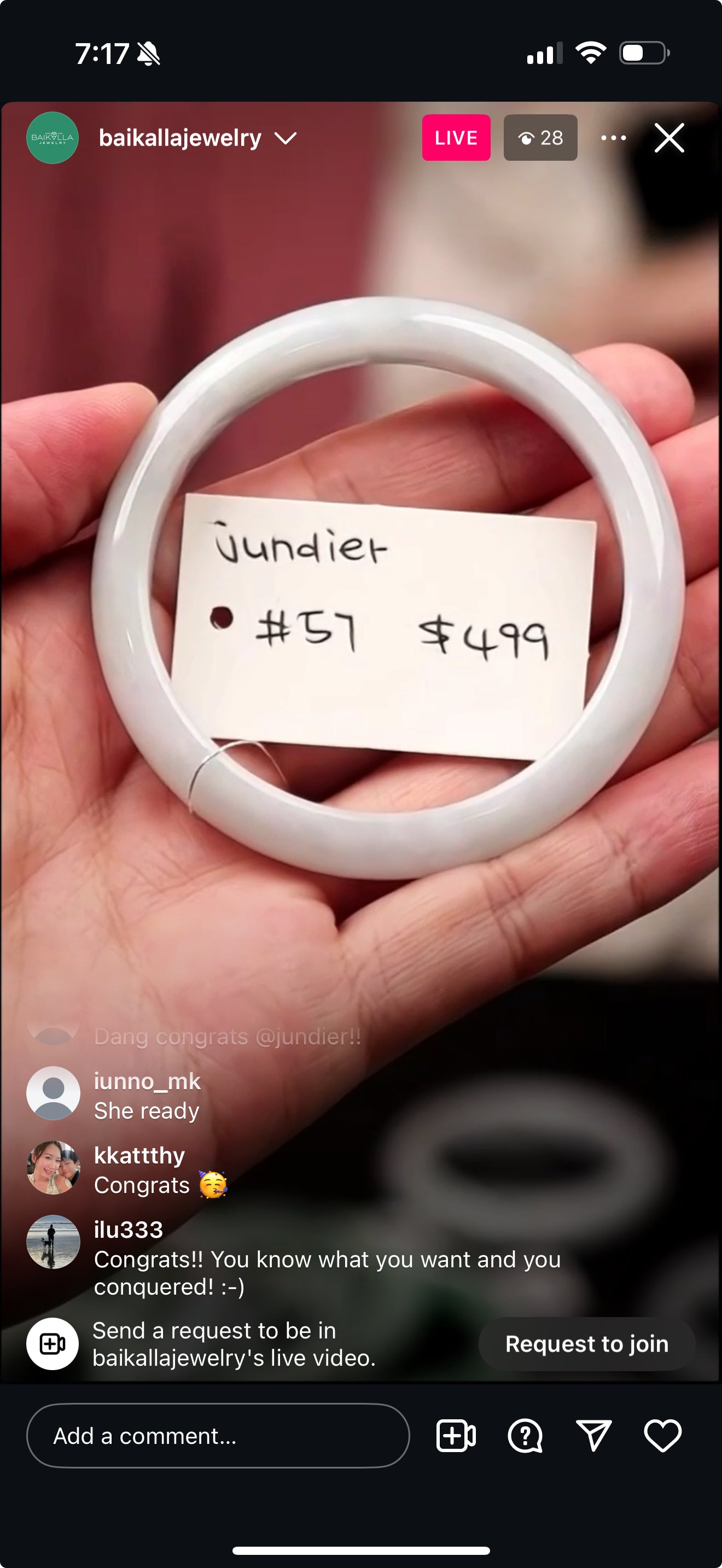Focus the Add a comment field
This screenshot has height=1568, width=722.
217,1436
